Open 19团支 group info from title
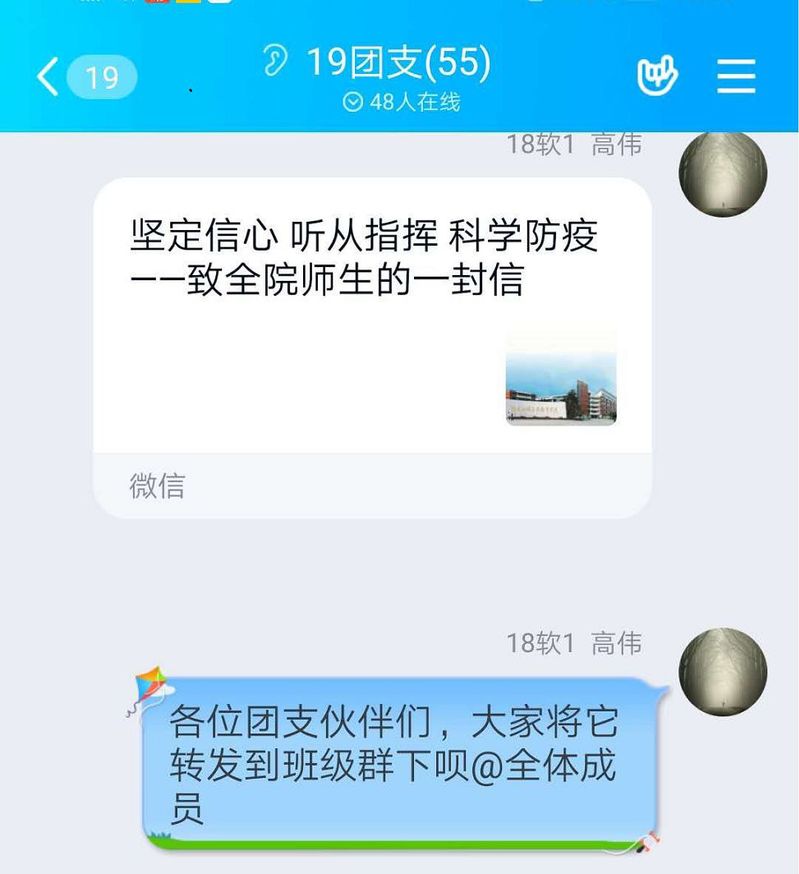The height and width of the screenshot is (874, 799). [x=398, y=64]
